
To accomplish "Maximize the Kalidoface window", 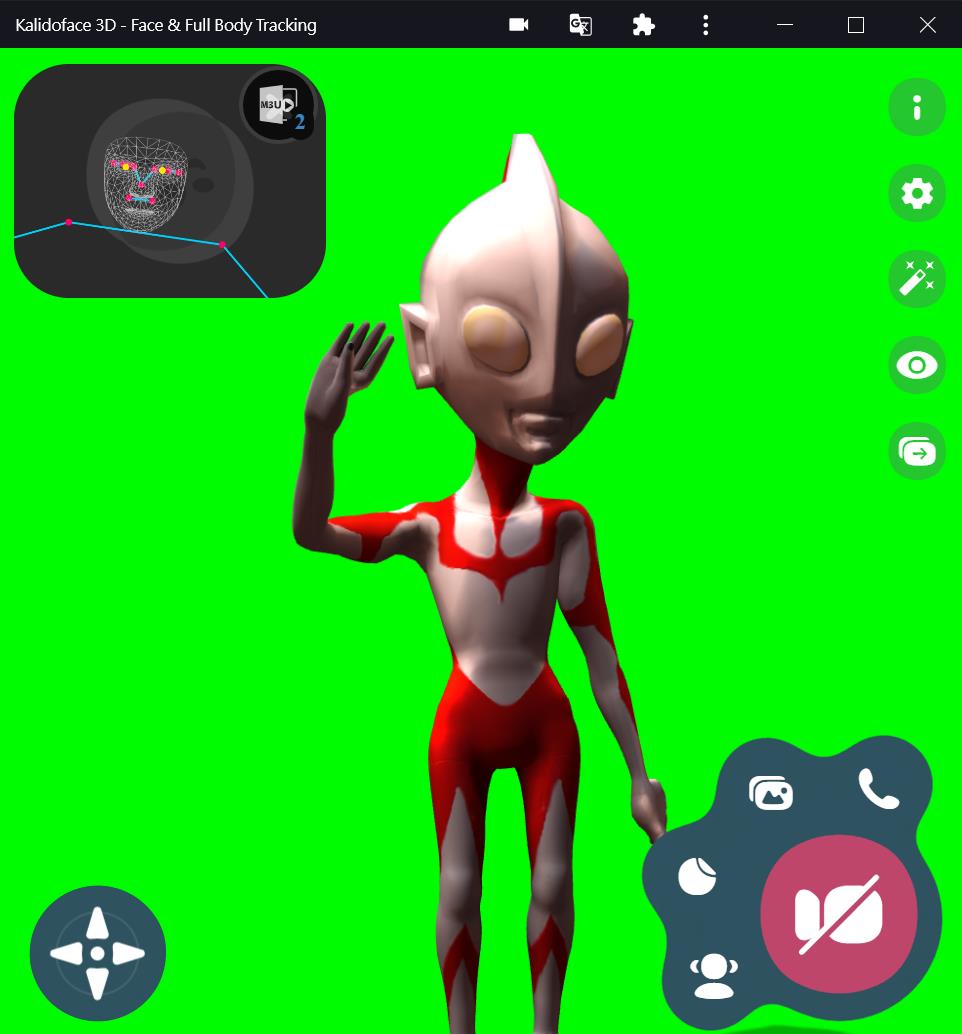I will tap(856, 25).
